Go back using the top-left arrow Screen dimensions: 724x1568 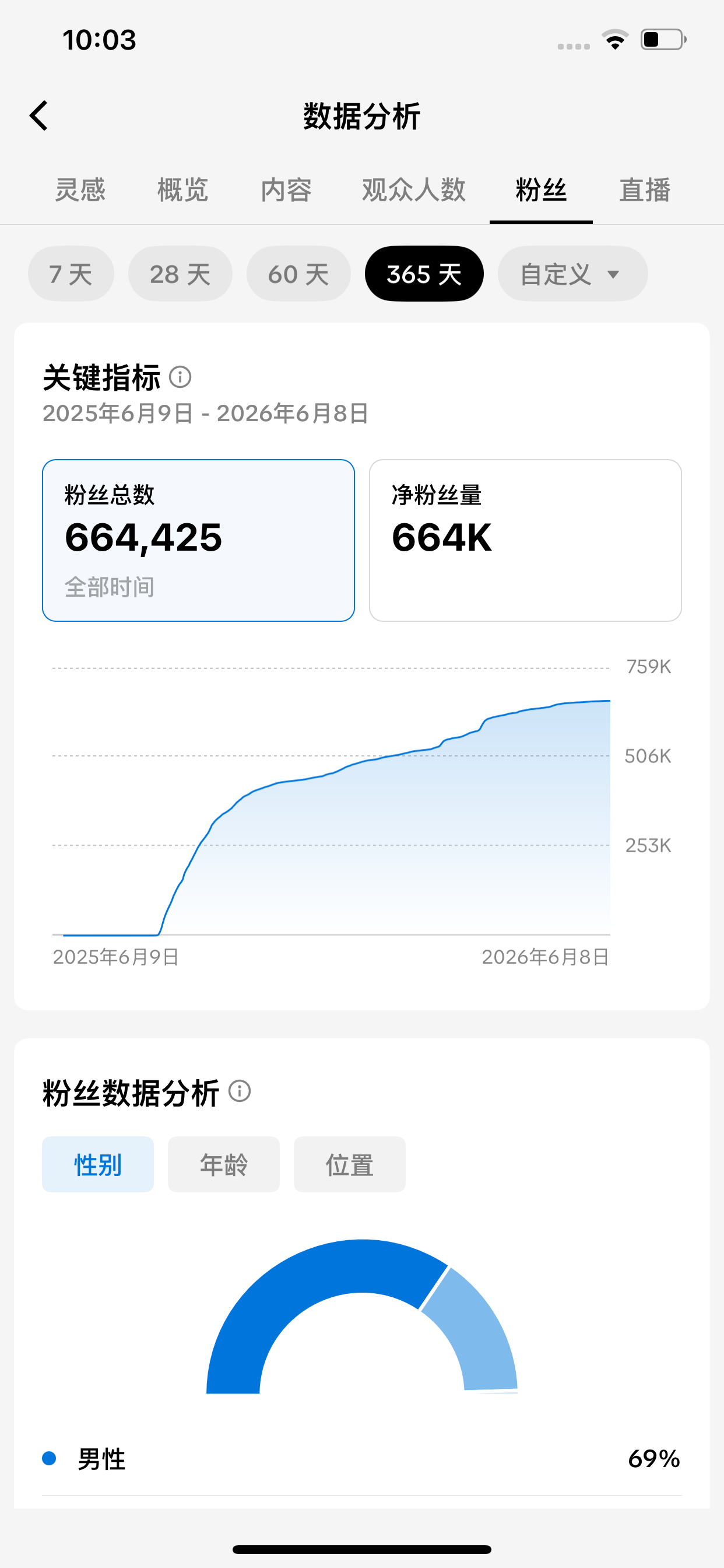pos(39,116)
